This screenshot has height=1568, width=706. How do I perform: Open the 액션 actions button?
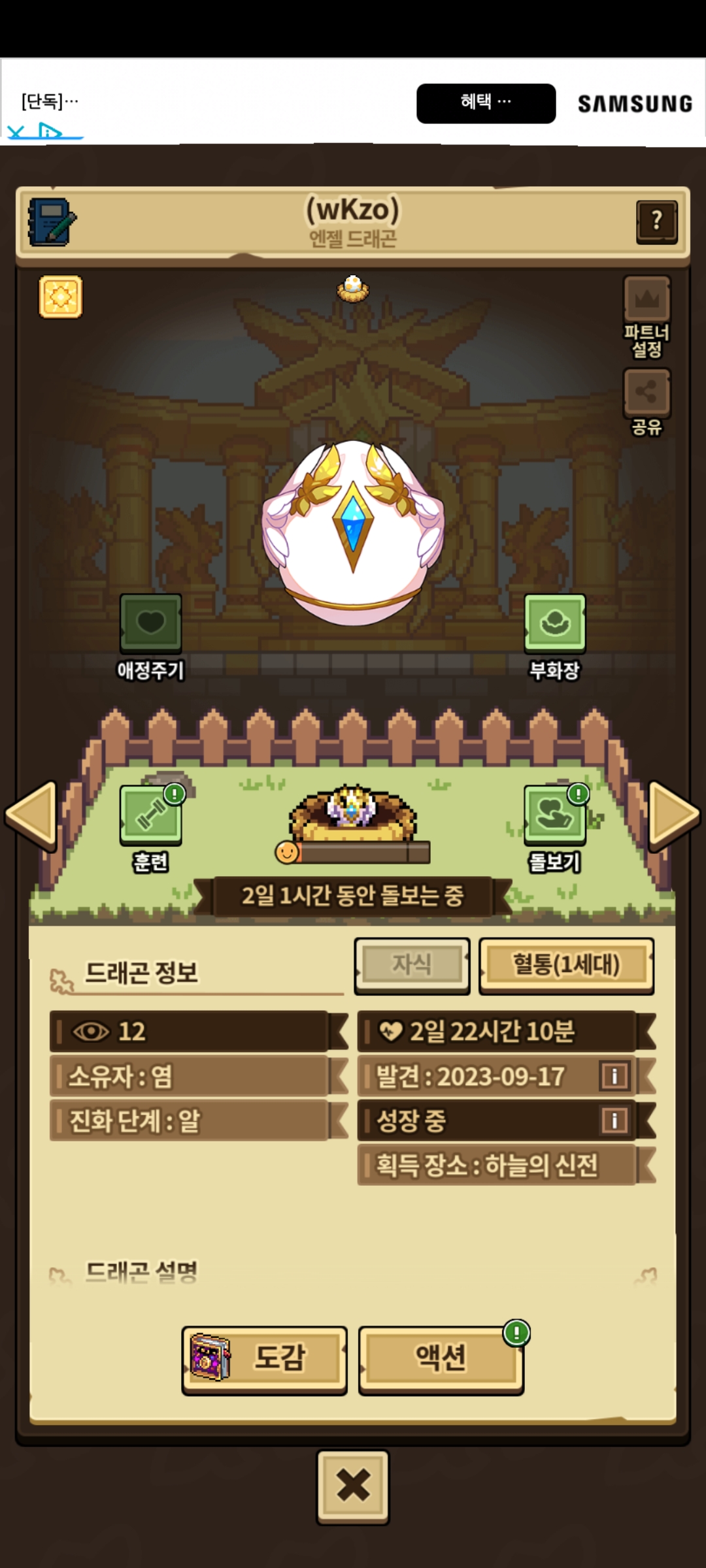(441, 1358)
